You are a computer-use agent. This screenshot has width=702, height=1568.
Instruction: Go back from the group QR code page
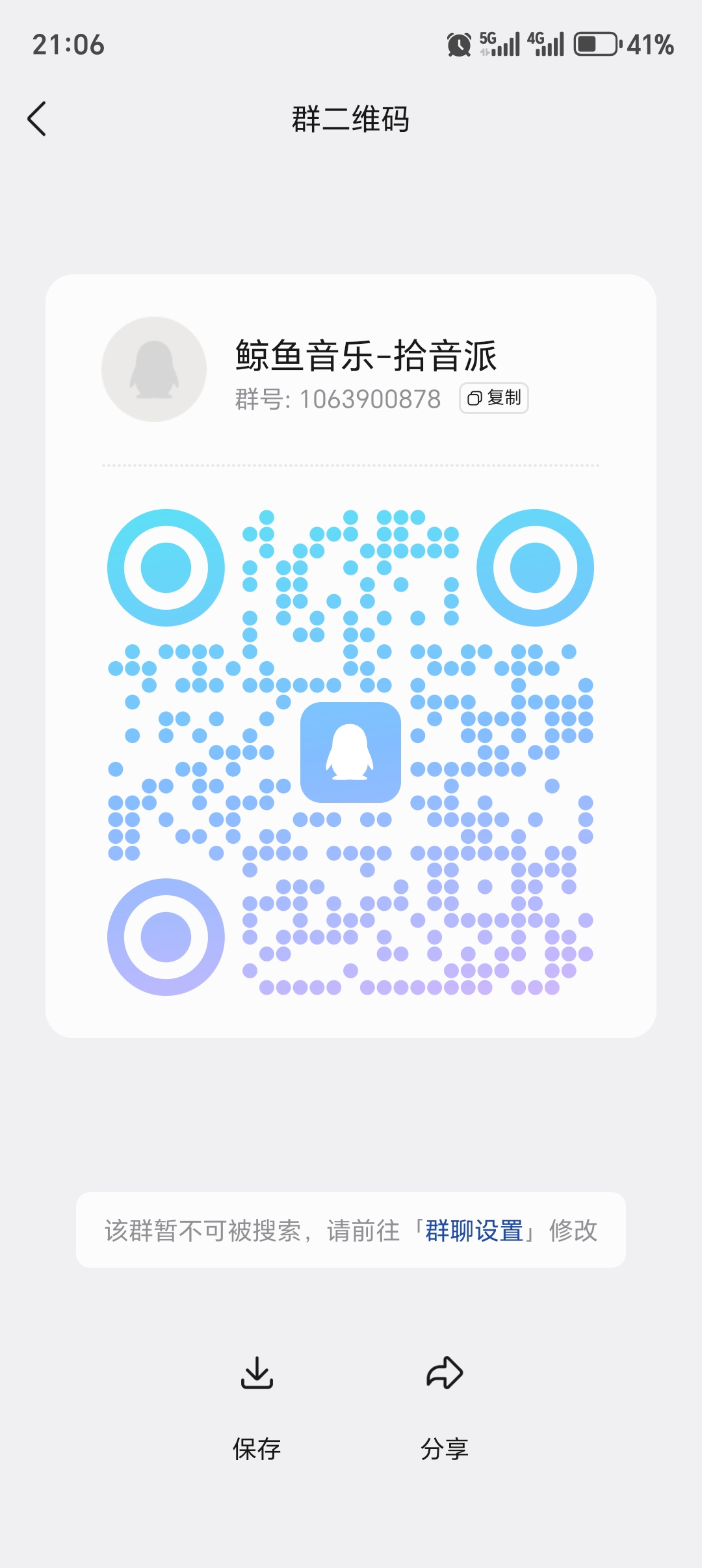[x=37, y=119]
